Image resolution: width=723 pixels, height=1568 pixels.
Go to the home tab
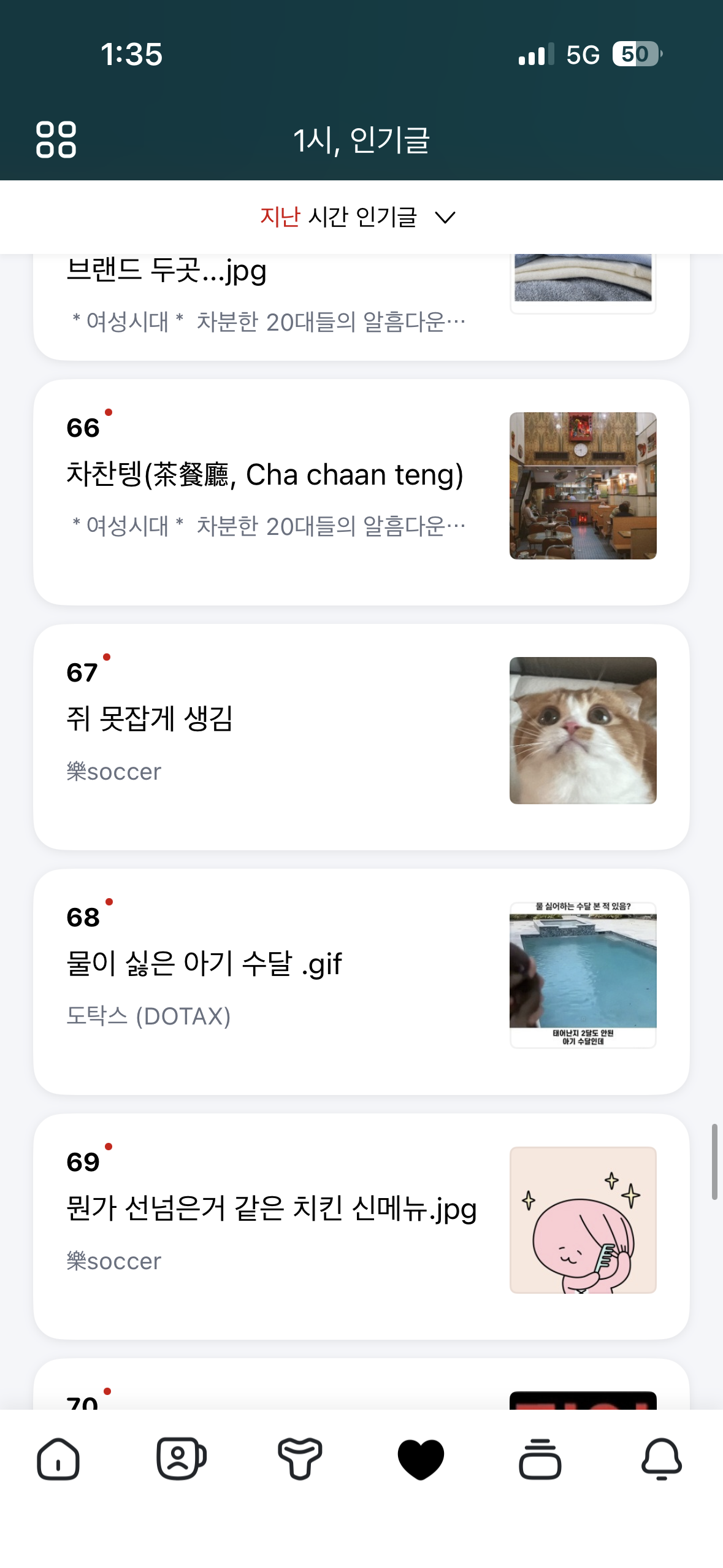tap(58, 1459)
